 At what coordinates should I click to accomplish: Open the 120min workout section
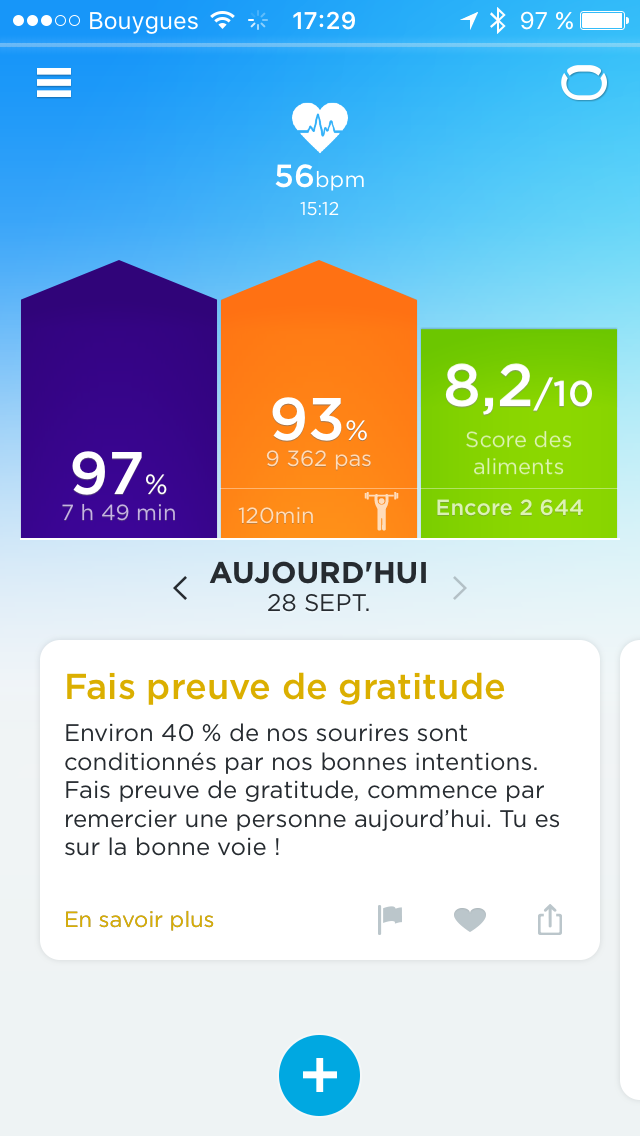[319, 514]
